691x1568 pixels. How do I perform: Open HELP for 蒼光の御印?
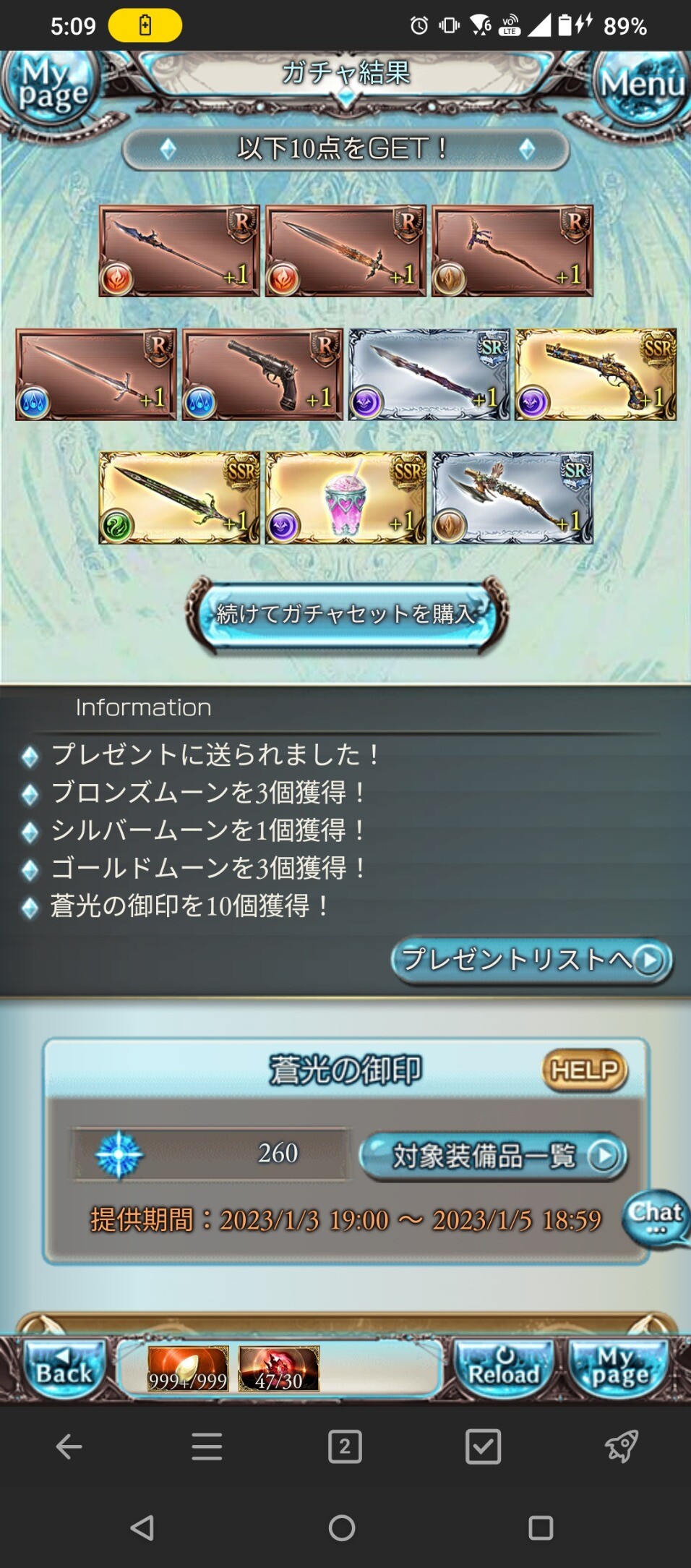[x=584, y=1070]
